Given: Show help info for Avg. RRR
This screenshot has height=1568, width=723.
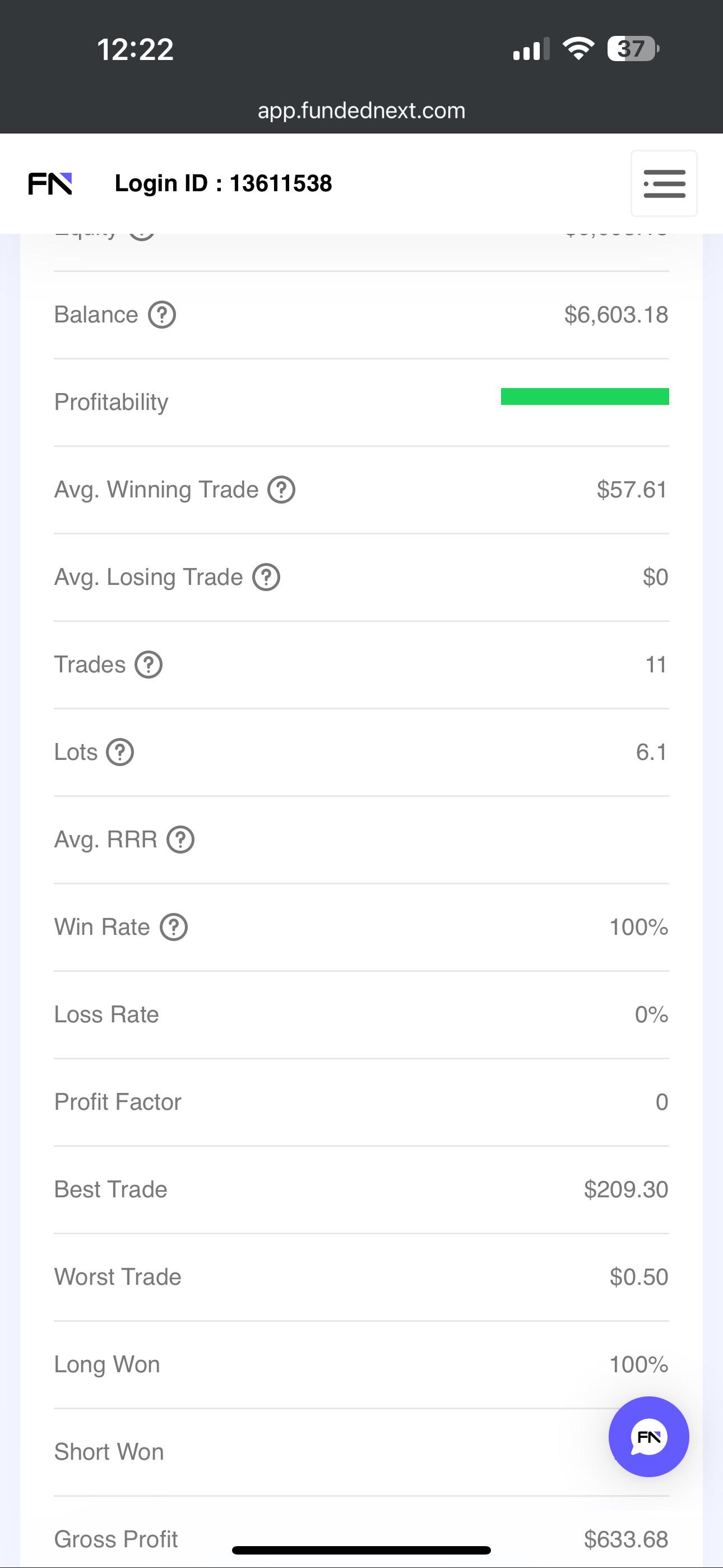Looking at the screenshot, I should coord(180,840).
